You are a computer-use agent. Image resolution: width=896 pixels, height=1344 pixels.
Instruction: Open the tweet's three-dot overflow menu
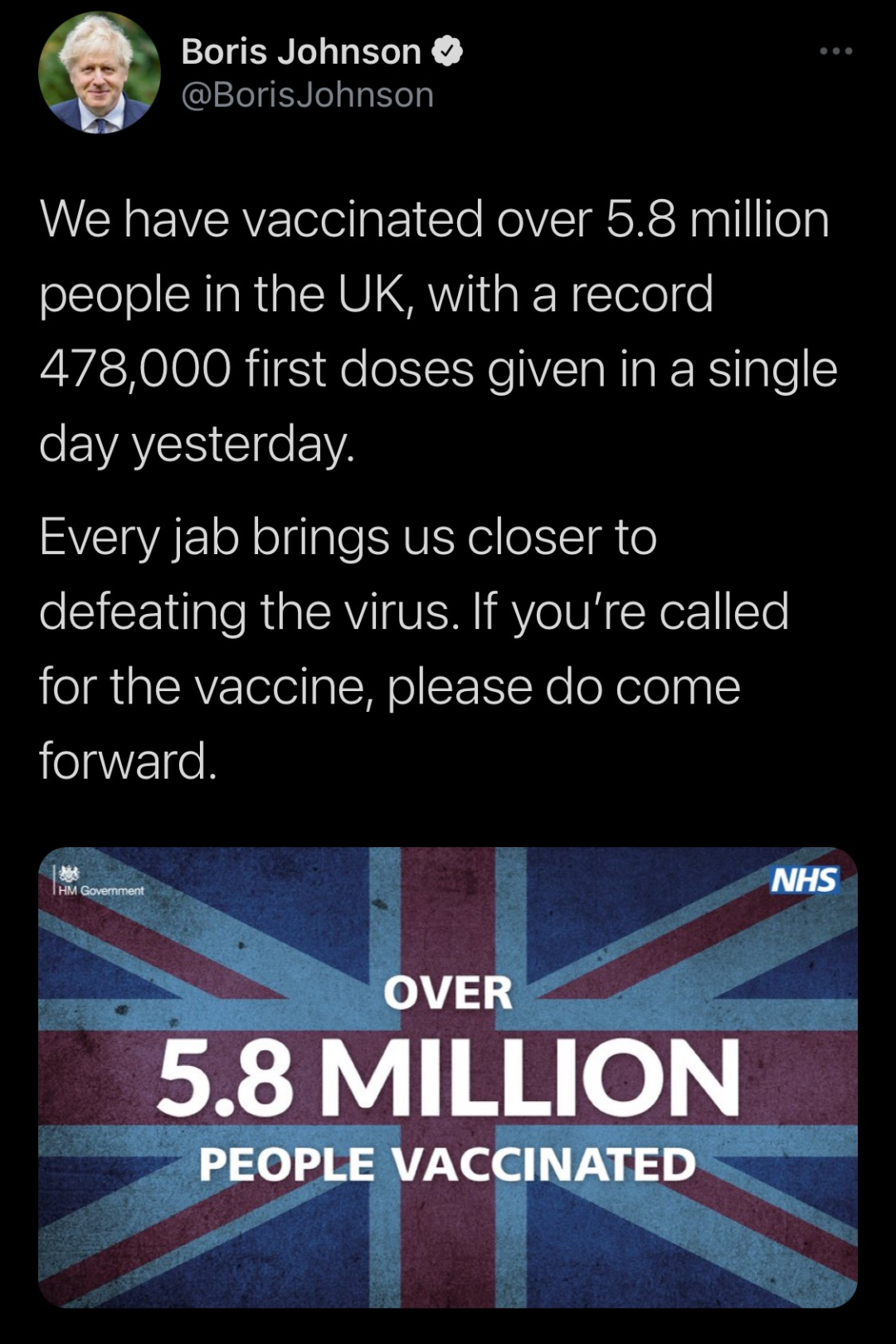[835, 52]
